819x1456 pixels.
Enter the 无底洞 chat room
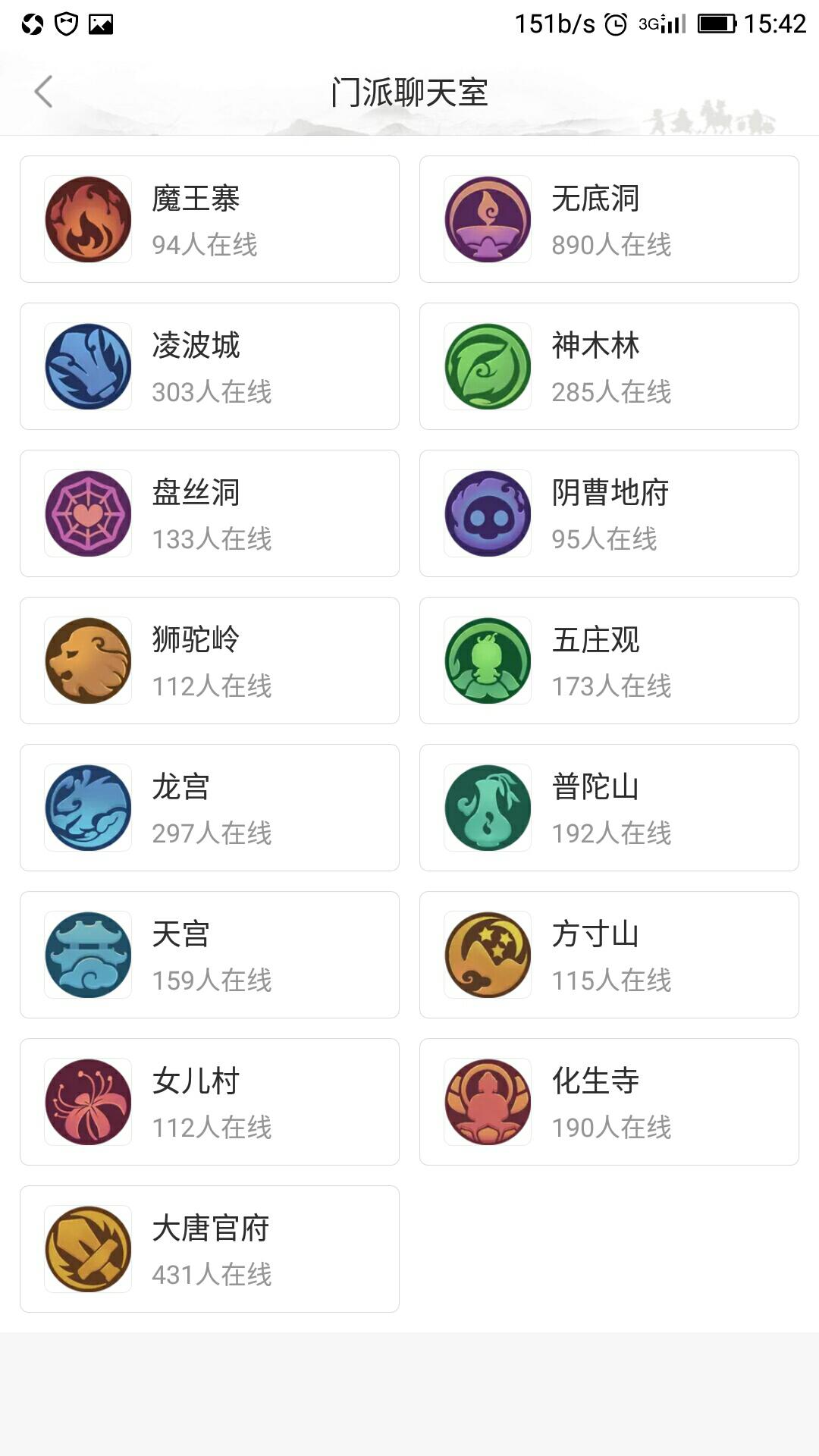click(x=609, y=219)
